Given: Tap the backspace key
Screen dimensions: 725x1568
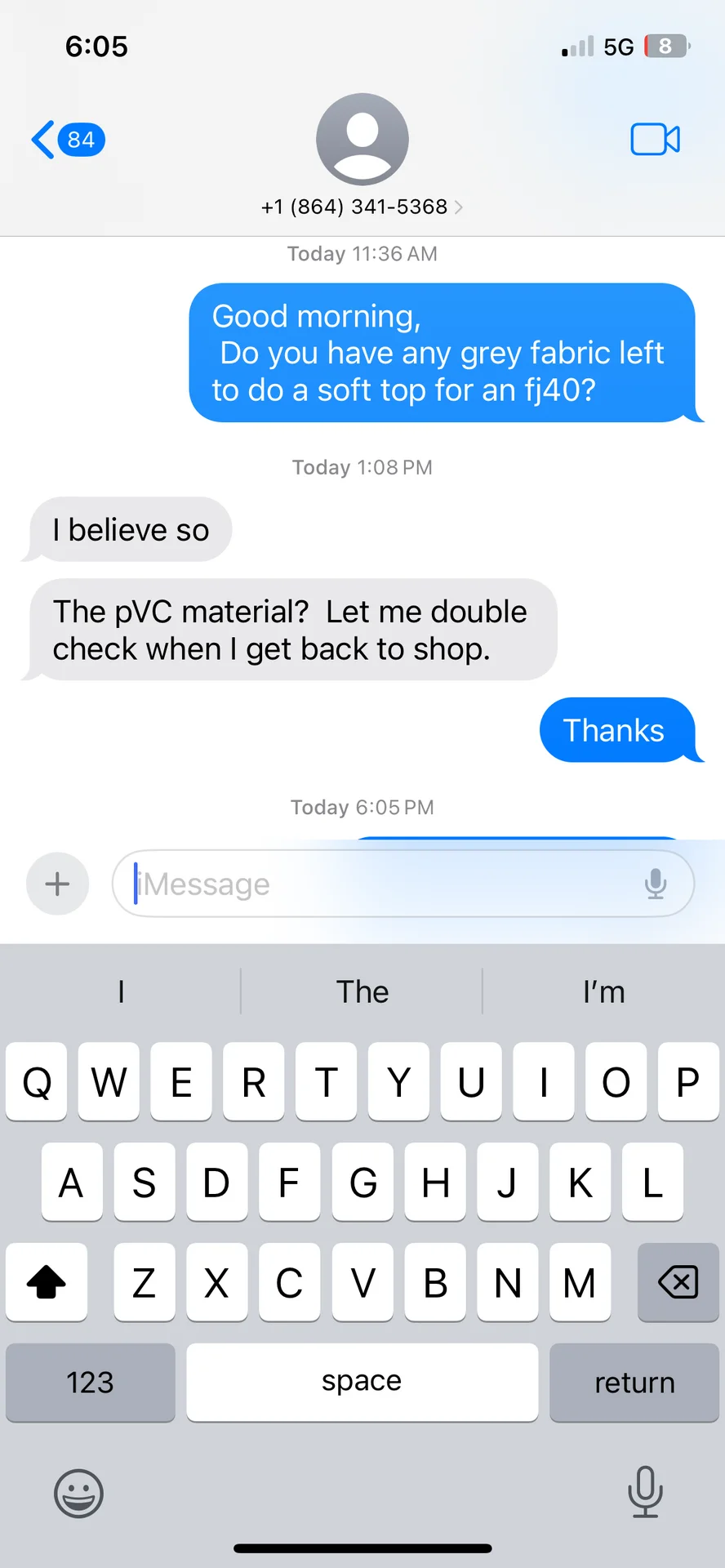Looking at the screenshot, I should point(678,1282).
